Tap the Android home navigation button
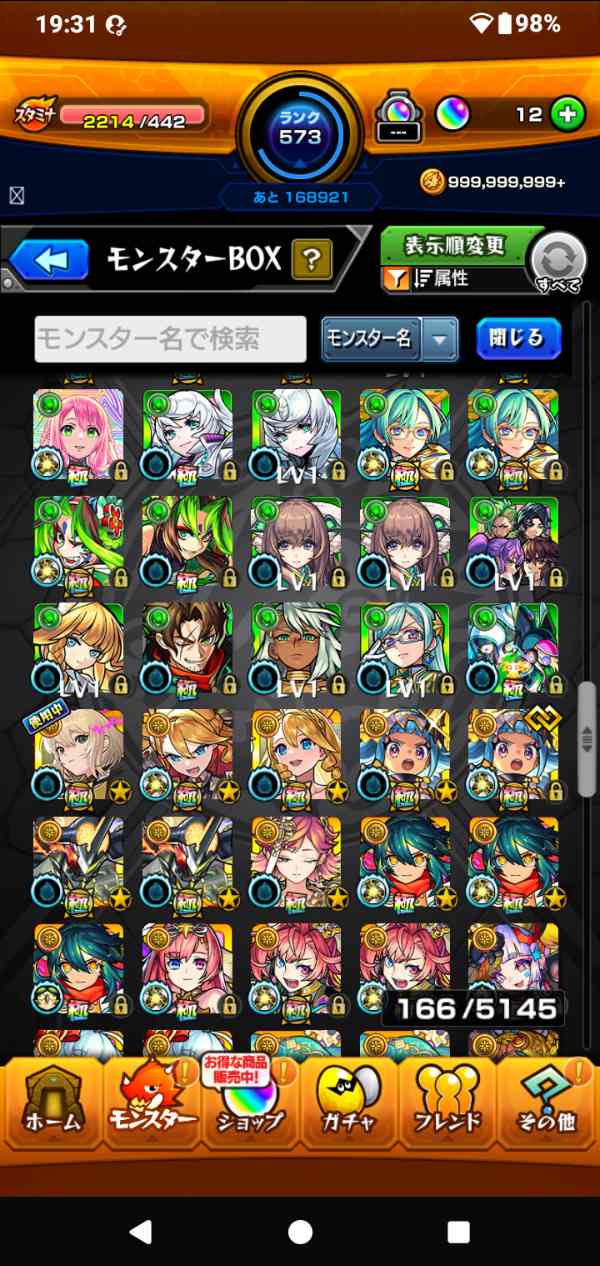The width and height of the screenshot is (600, 1266). tap(300, 1231)
